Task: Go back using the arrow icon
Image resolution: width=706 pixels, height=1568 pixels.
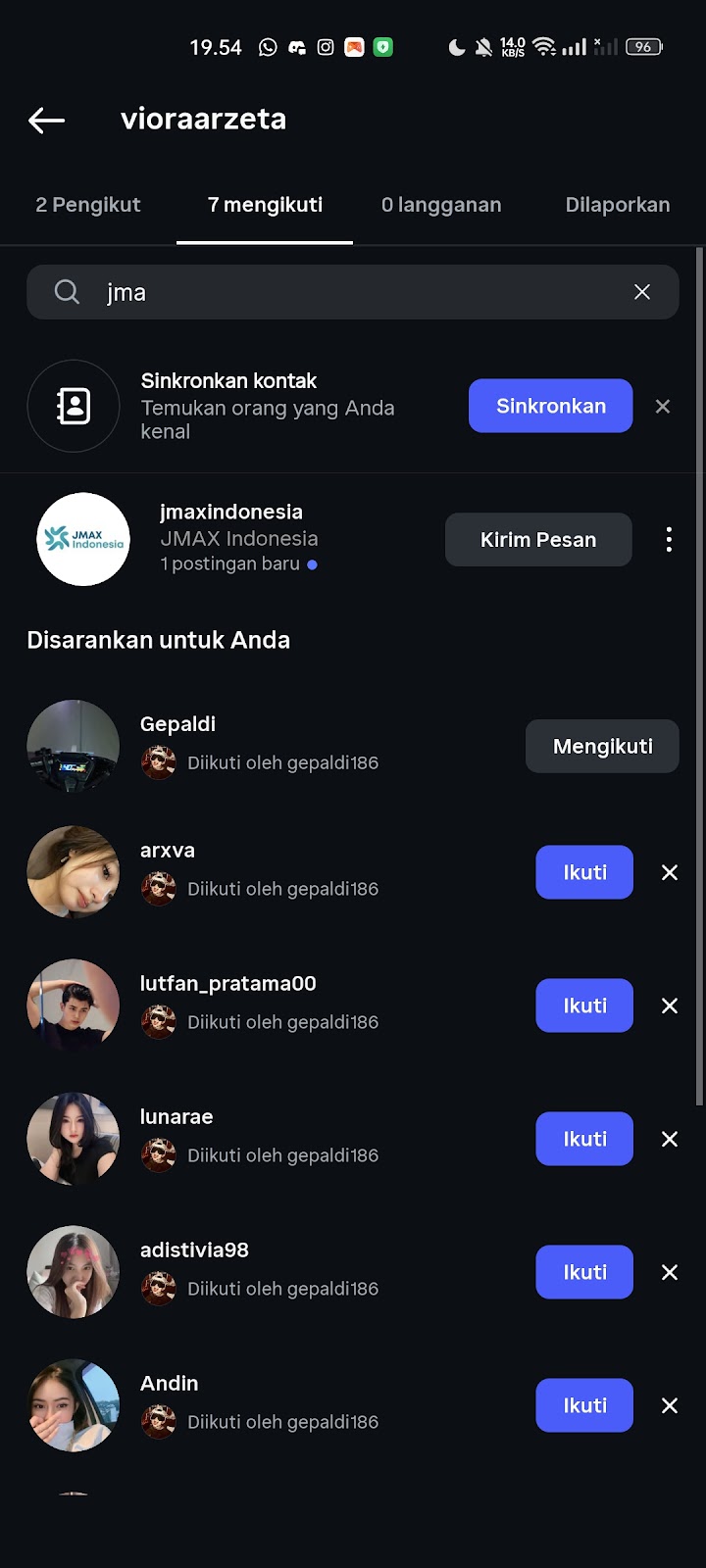Action: [46, 121]
